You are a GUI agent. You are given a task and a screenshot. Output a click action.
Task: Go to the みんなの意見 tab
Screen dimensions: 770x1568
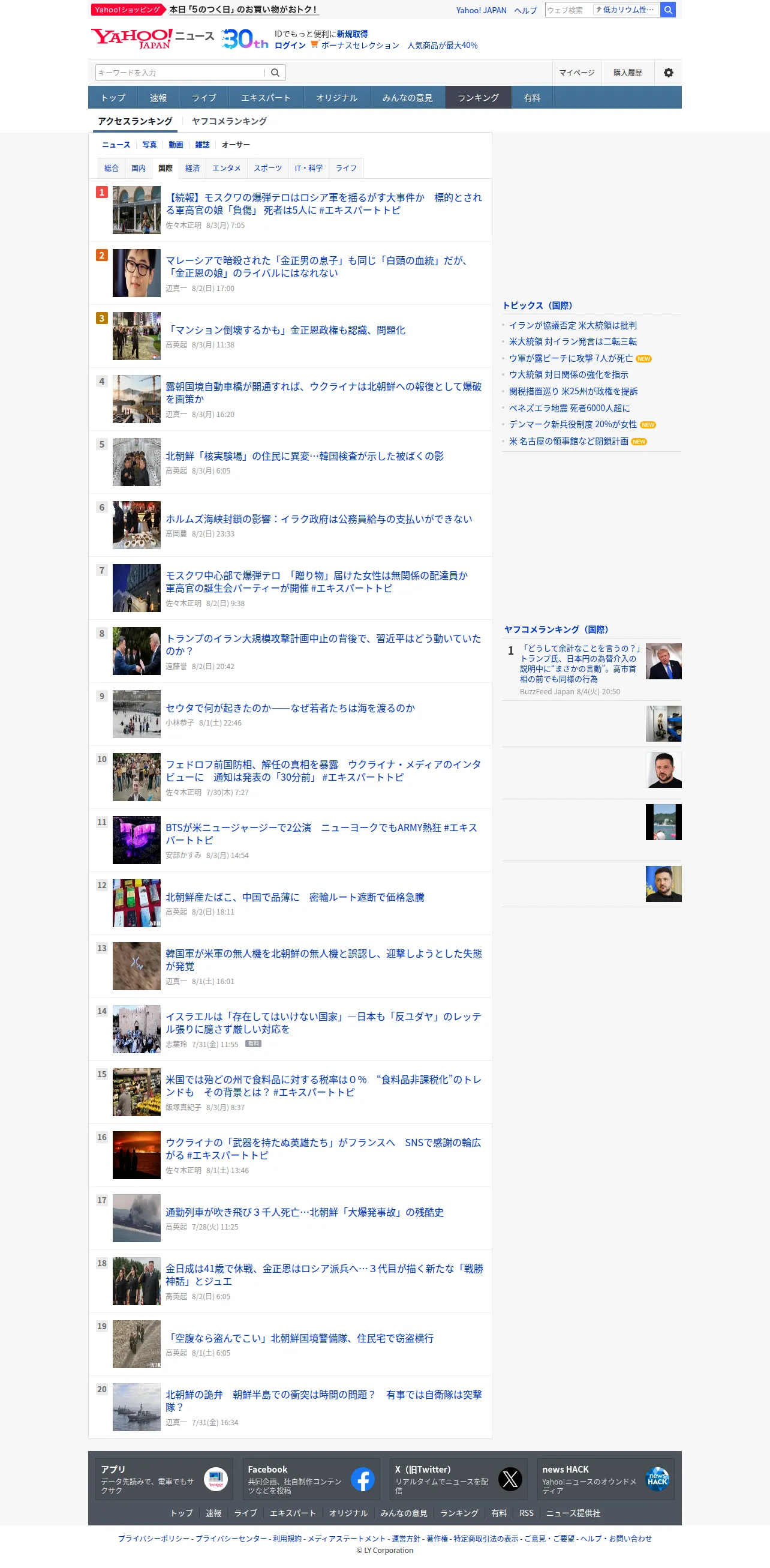click(407, 97)
